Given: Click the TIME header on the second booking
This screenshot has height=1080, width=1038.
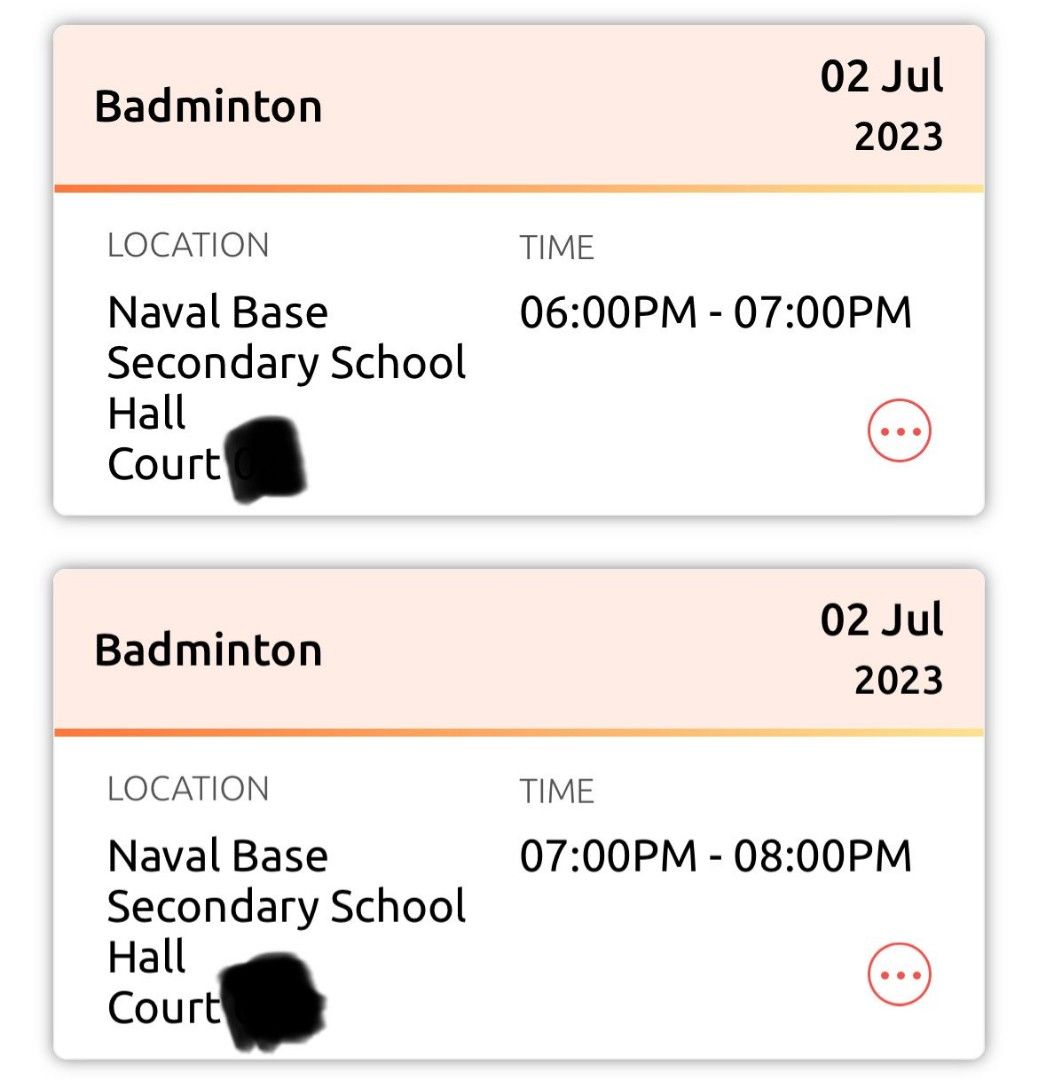Looking at the screenshot, I should pyautogui.click(x=555, y=789).
